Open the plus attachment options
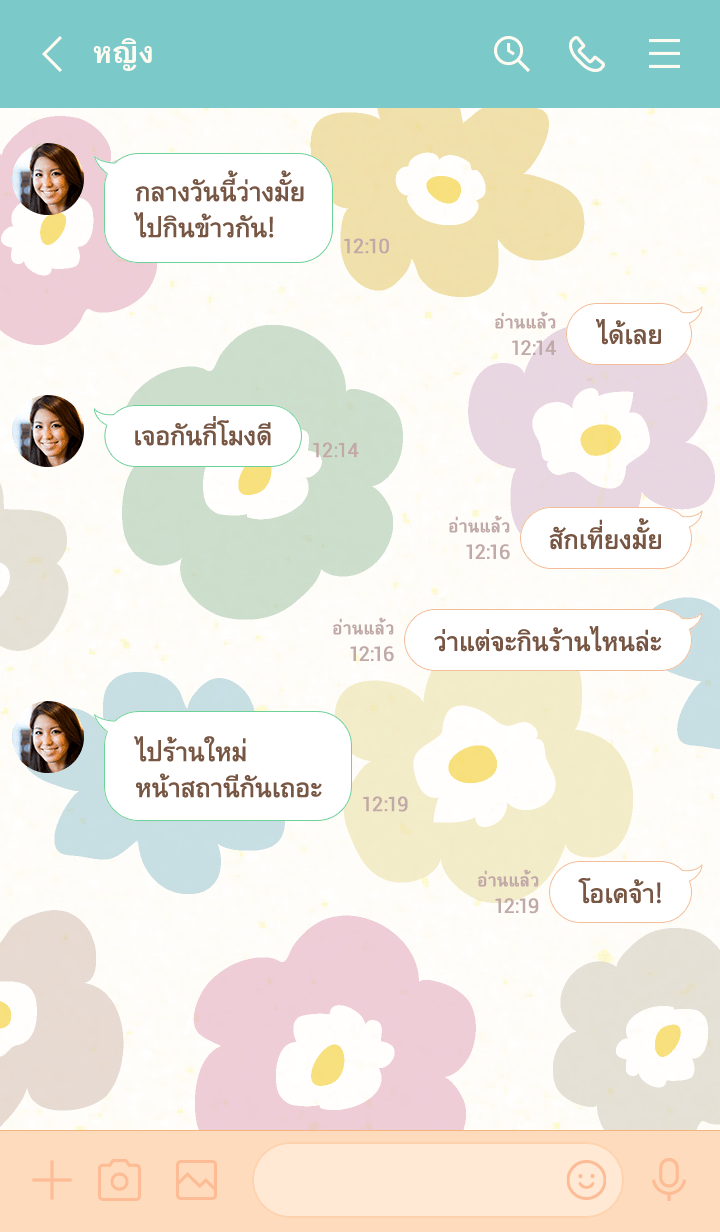This screenshot has width=720, height=1232. (52, 1181)
